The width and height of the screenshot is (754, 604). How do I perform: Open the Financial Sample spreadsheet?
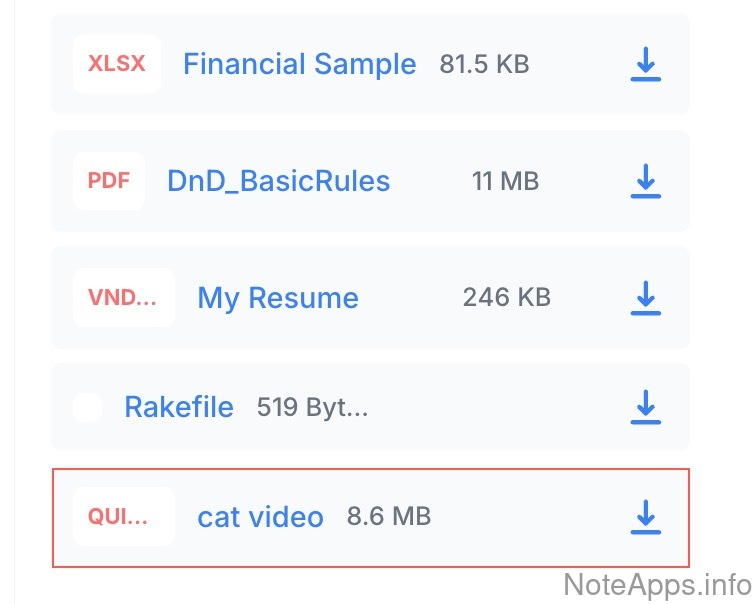click(x=299, y=65)
